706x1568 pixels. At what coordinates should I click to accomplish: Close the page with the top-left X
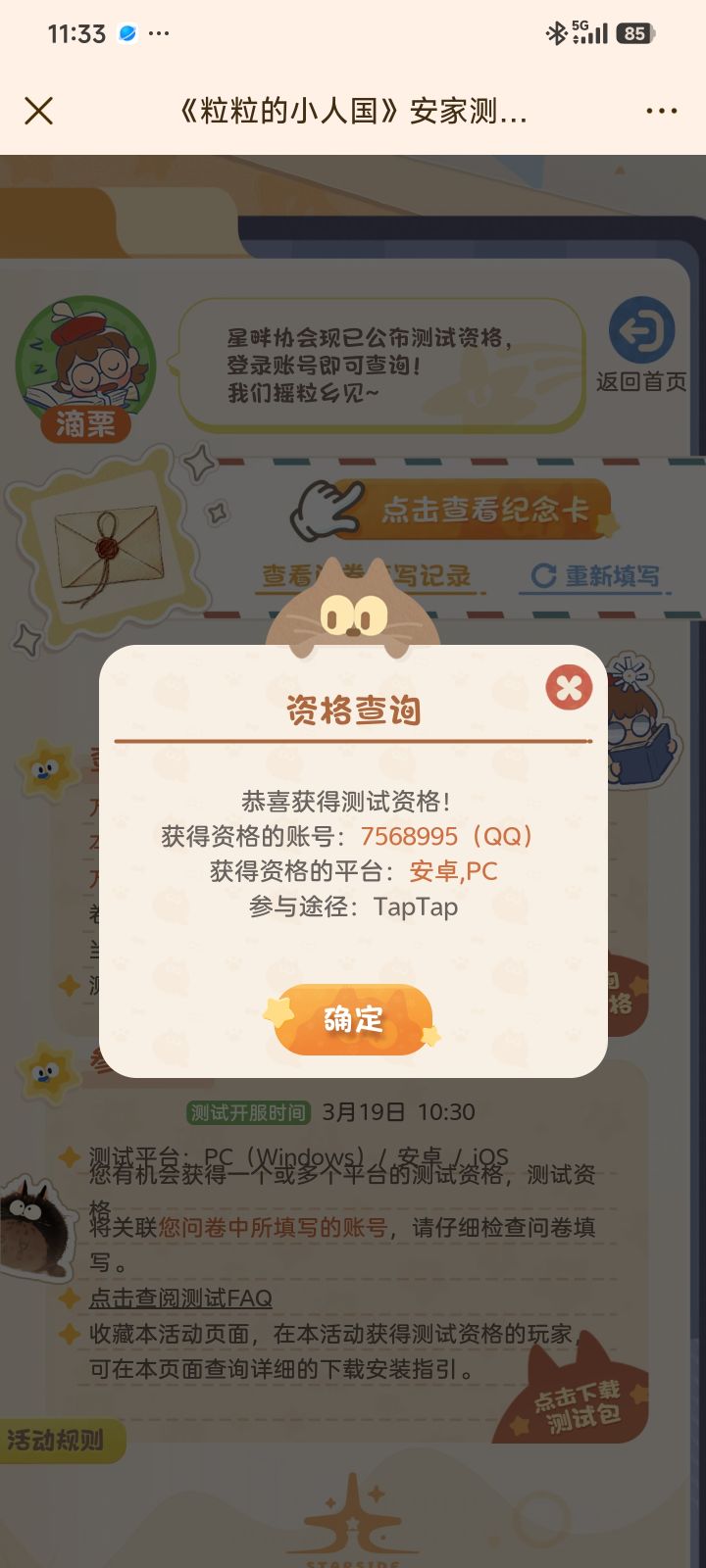point(39,111)
